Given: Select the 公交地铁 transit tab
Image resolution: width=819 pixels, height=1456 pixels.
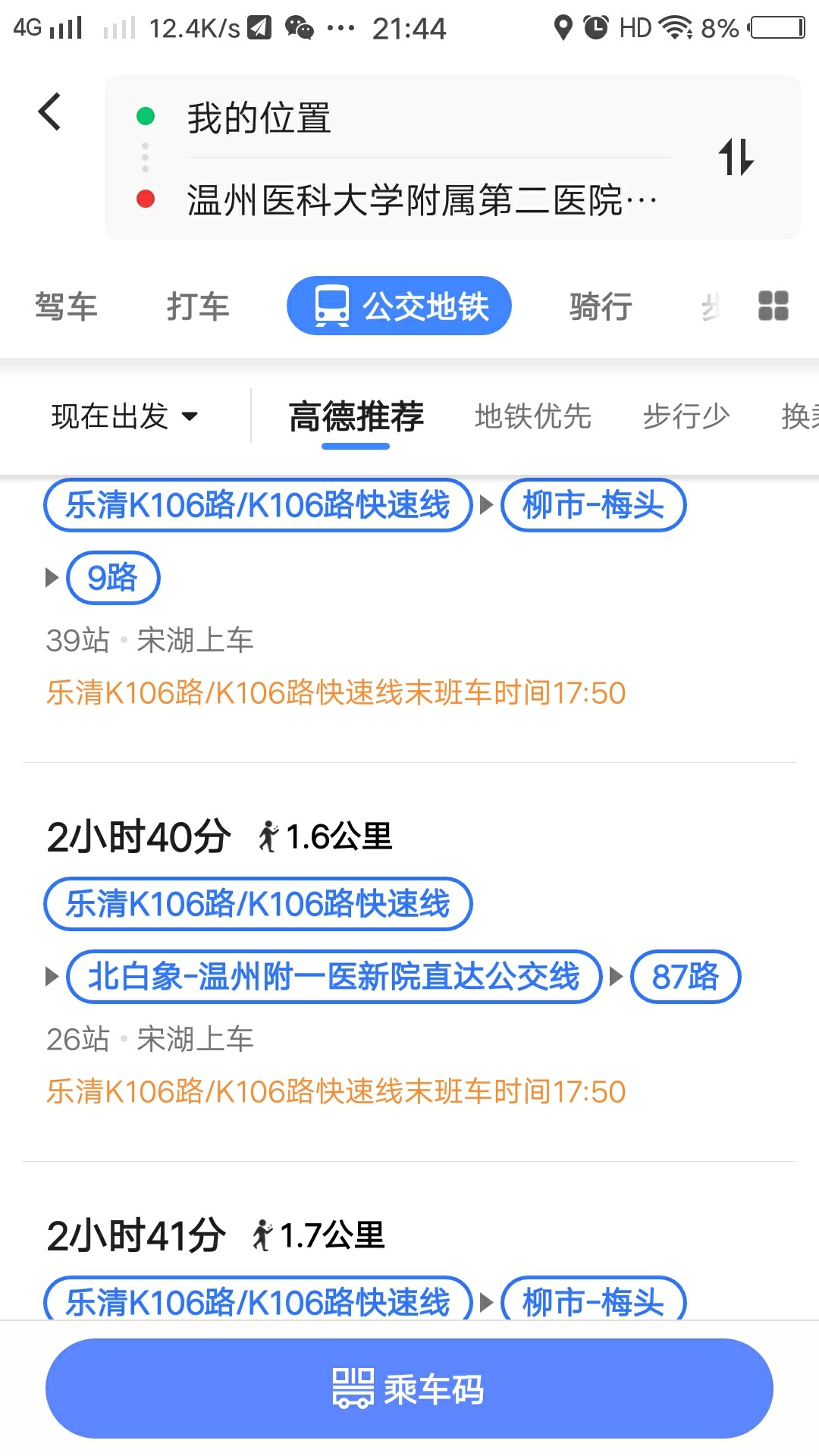Looking at the screenshot, I should pyautogui.click(x=399, y=306).
